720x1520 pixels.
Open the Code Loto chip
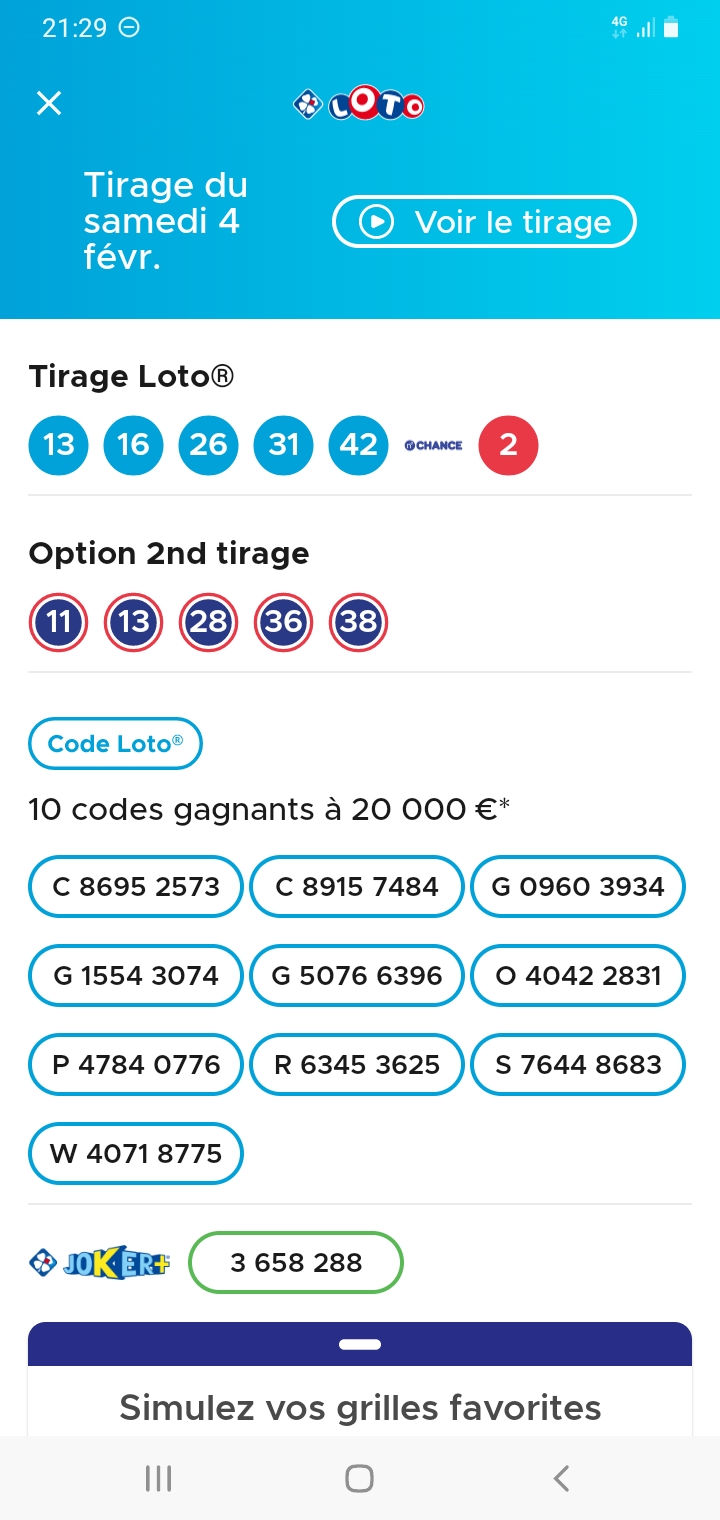[115, 744]
